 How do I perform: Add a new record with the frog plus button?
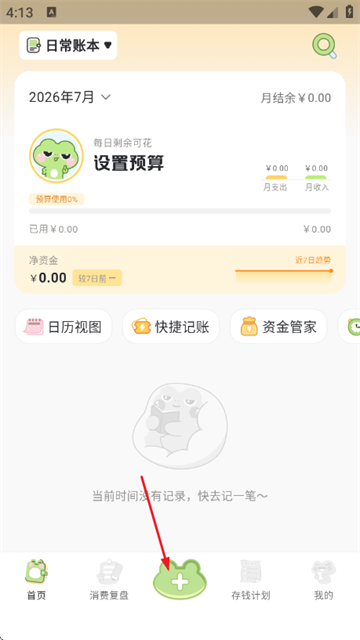point(180,580)
